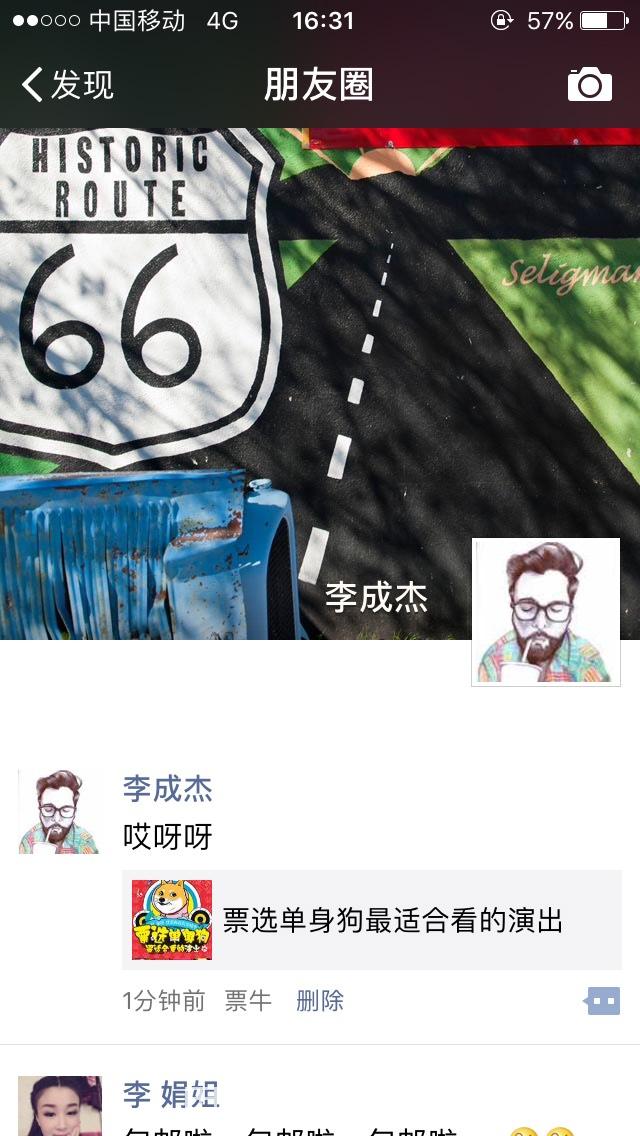Open 李娟姐's avatar in the next post
The image size is (640, 1136).
[60, 1106]
